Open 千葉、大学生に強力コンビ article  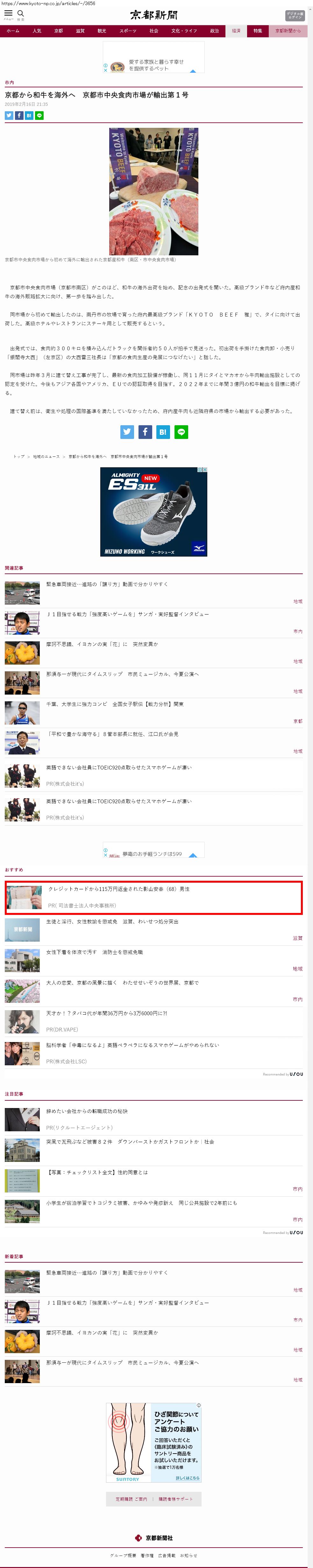[115, 704]
